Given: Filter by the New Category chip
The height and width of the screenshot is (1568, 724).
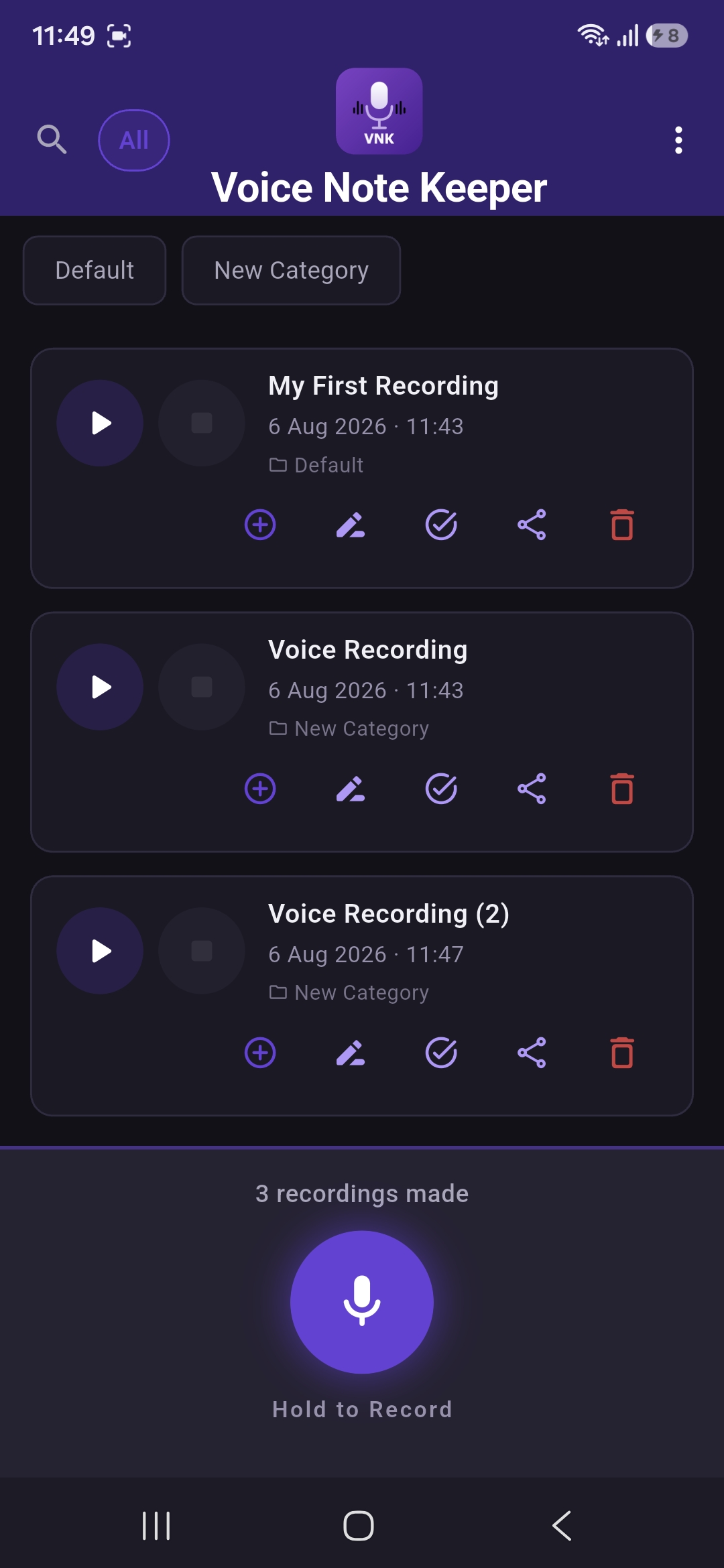Looking at the screenshot, I should (x=291, y=270).
